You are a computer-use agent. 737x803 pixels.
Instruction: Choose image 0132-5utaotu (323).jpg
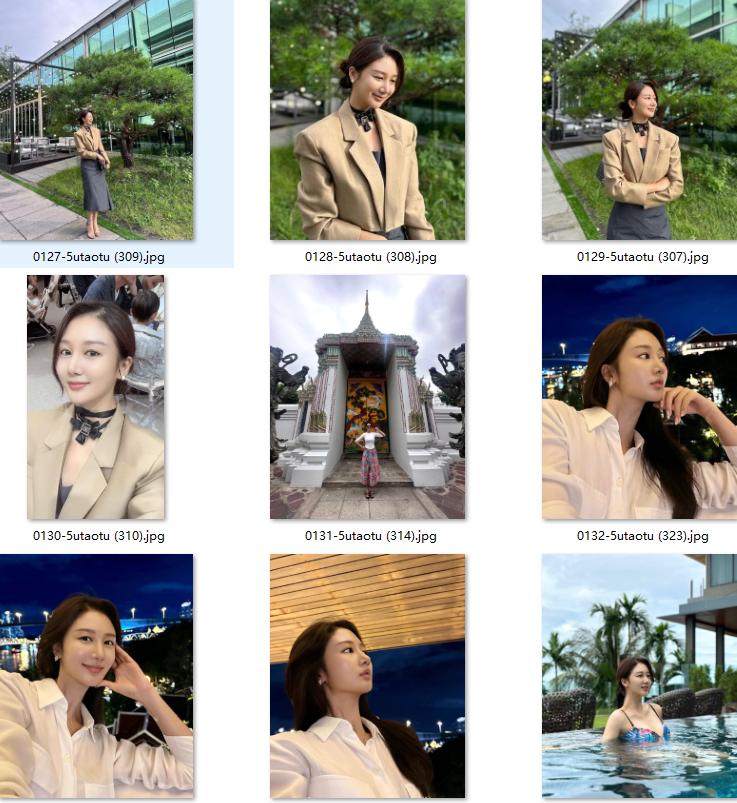tap(639, 397)
